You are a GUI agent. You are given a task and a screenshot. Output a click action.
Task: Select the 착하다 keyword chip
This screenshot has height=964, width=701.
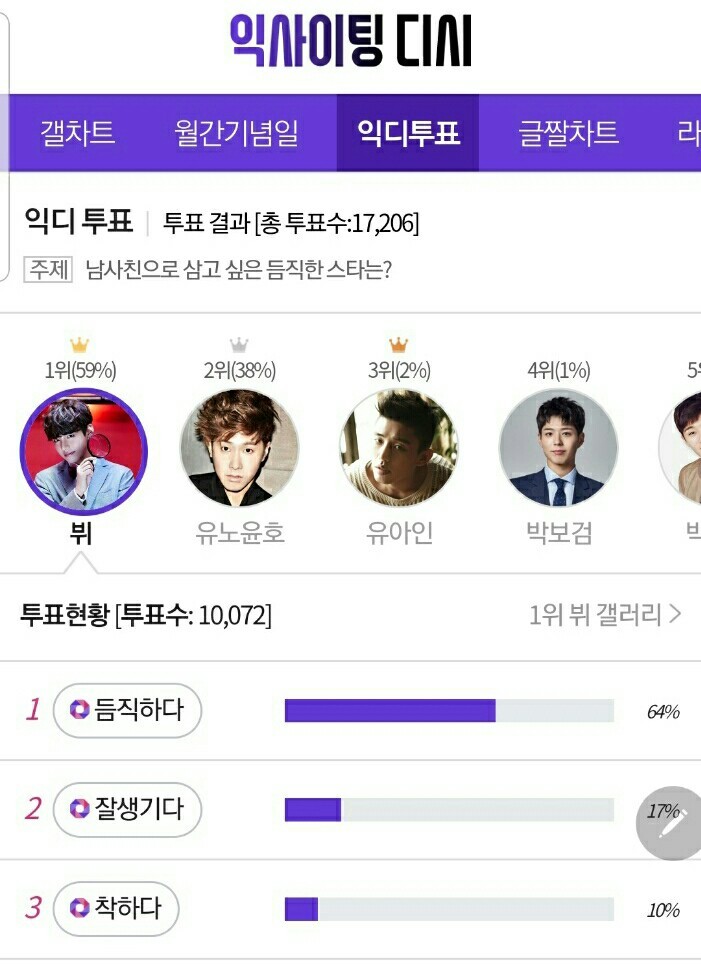click(115, 908)
